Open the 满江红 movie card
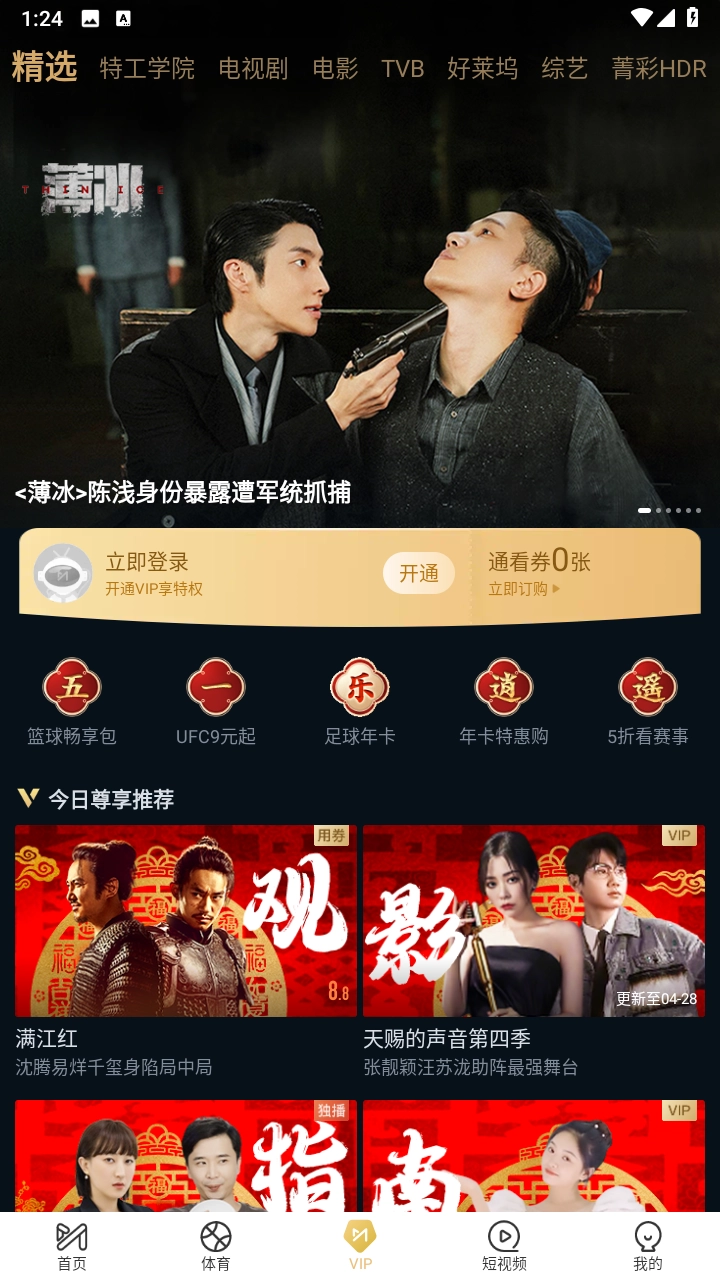 (186, 921)
